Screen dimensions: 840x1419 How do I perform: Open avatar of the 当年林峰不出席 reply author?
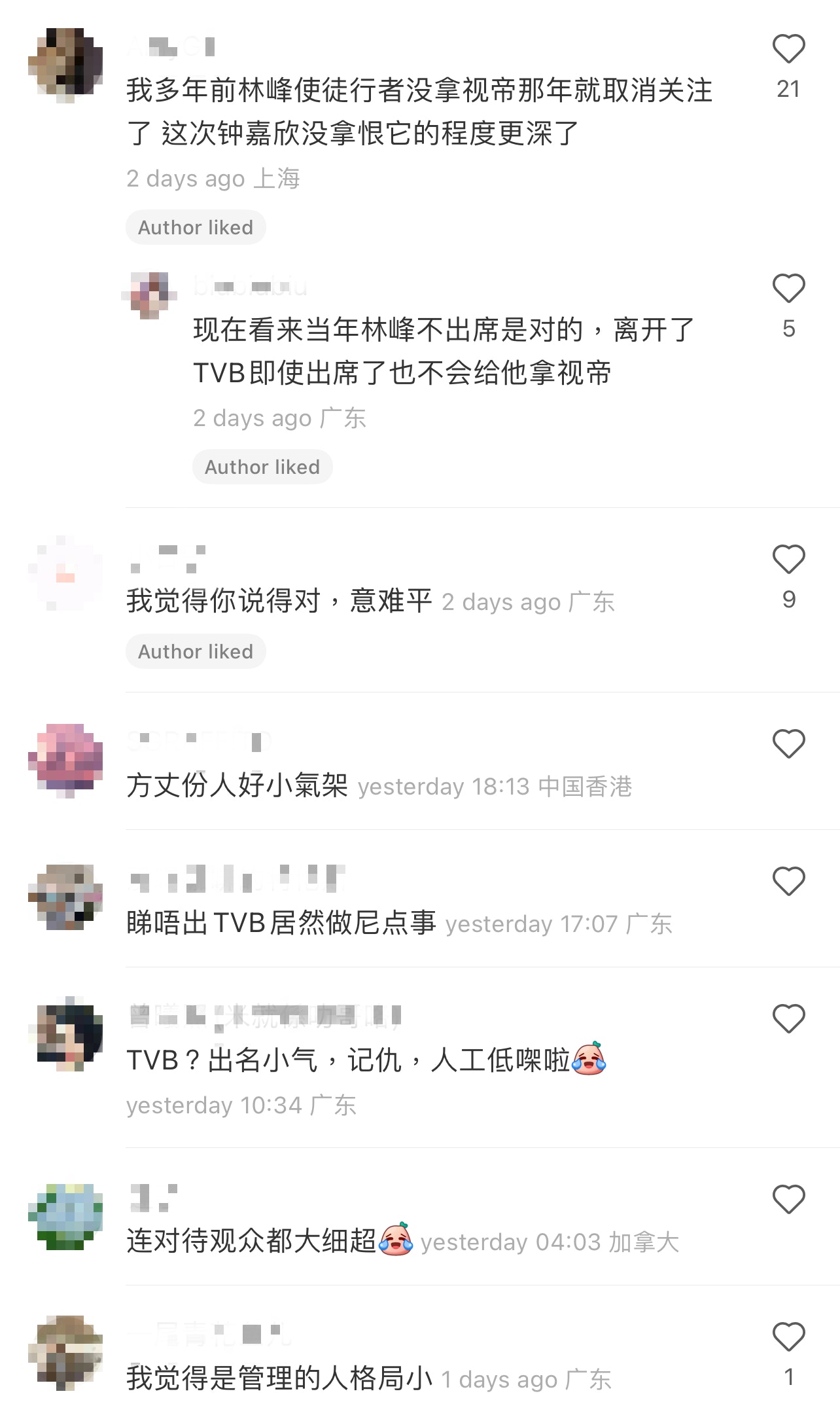click(150, 295)
